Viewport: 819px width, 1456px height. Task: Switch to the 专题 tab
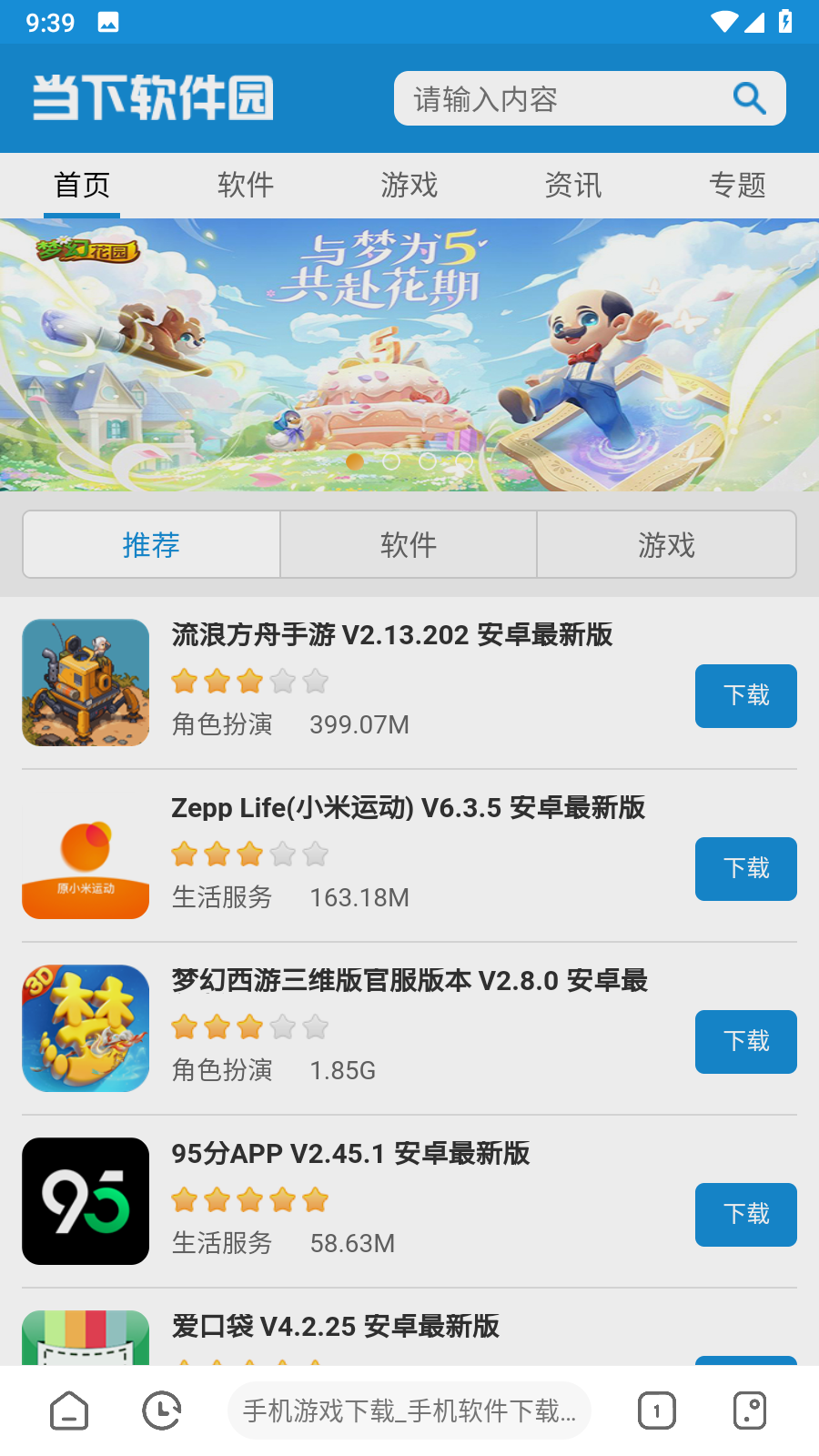738,185
